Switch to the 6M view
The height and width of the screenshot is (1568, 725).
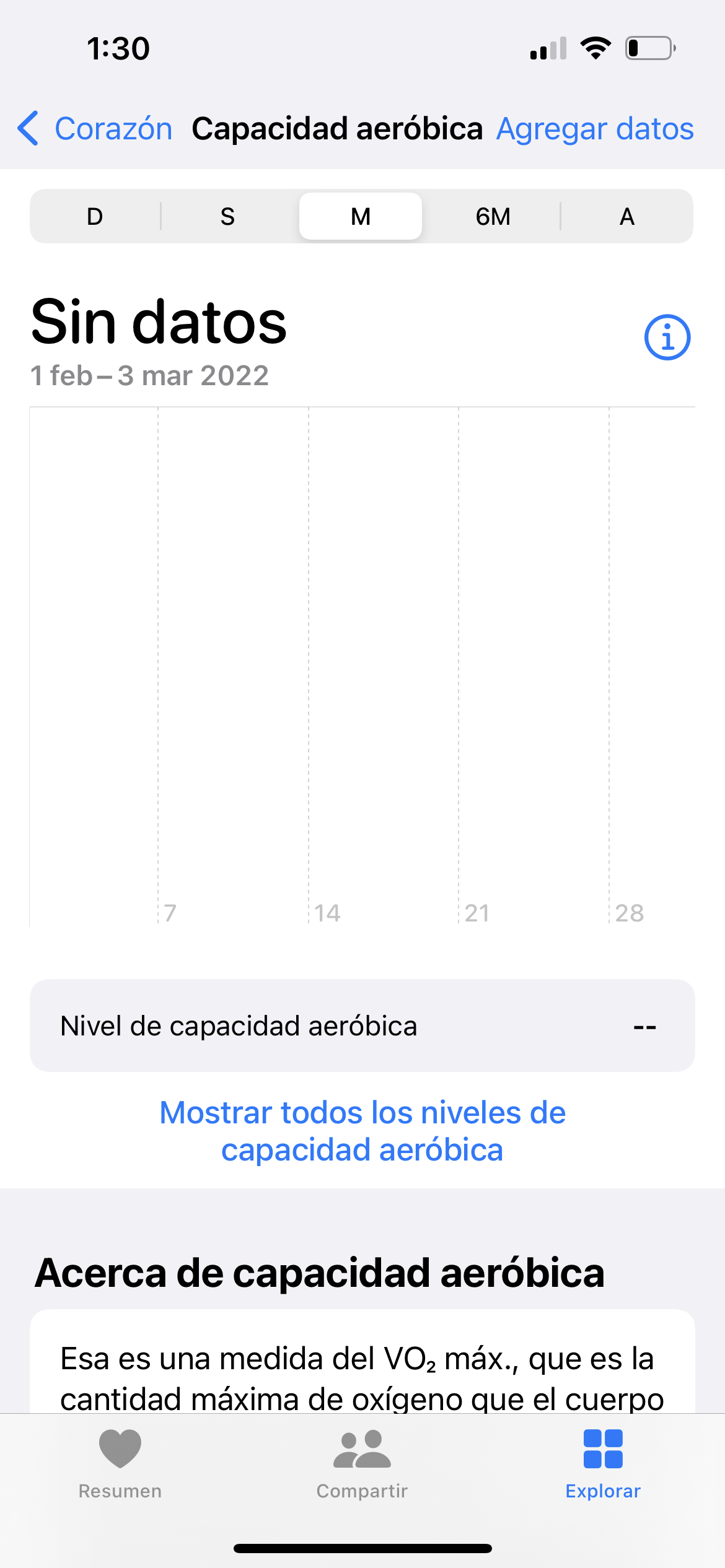493,216
